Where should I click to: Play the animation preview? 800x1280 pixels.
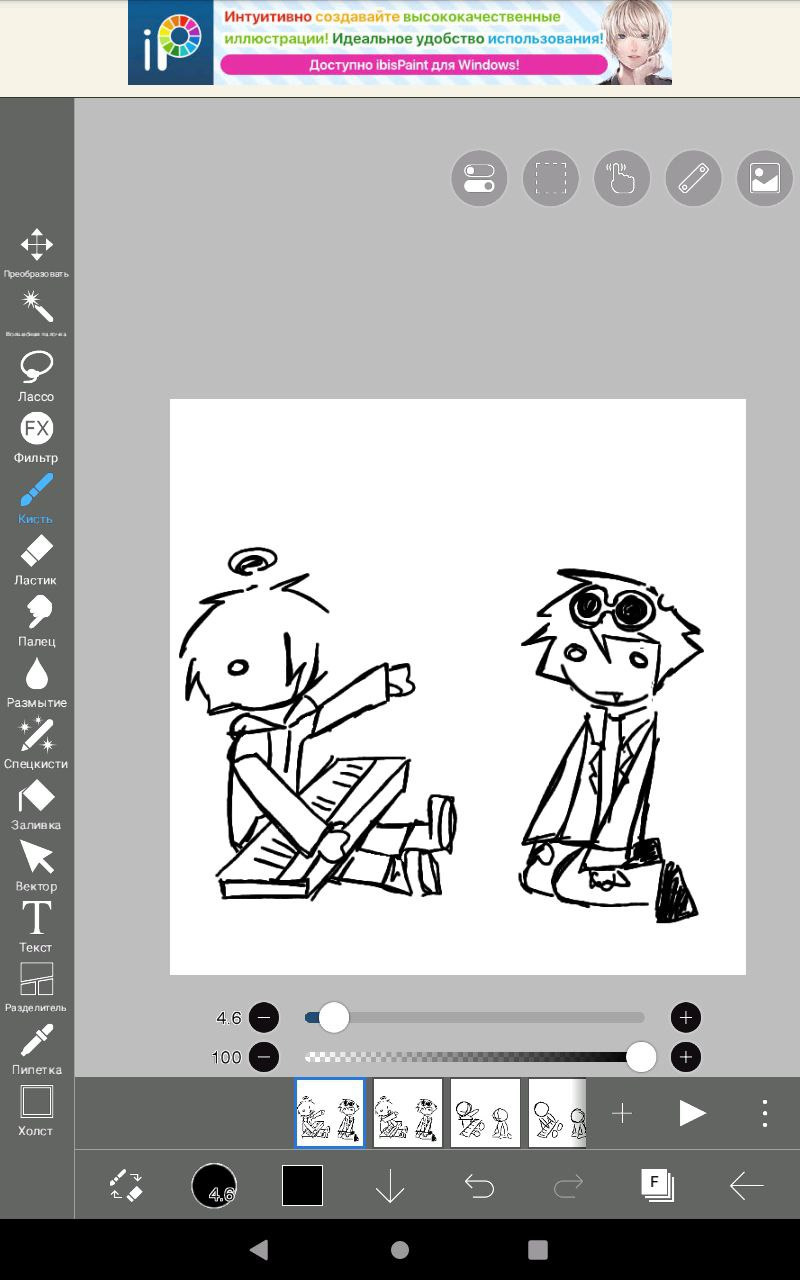(692, 1113)
